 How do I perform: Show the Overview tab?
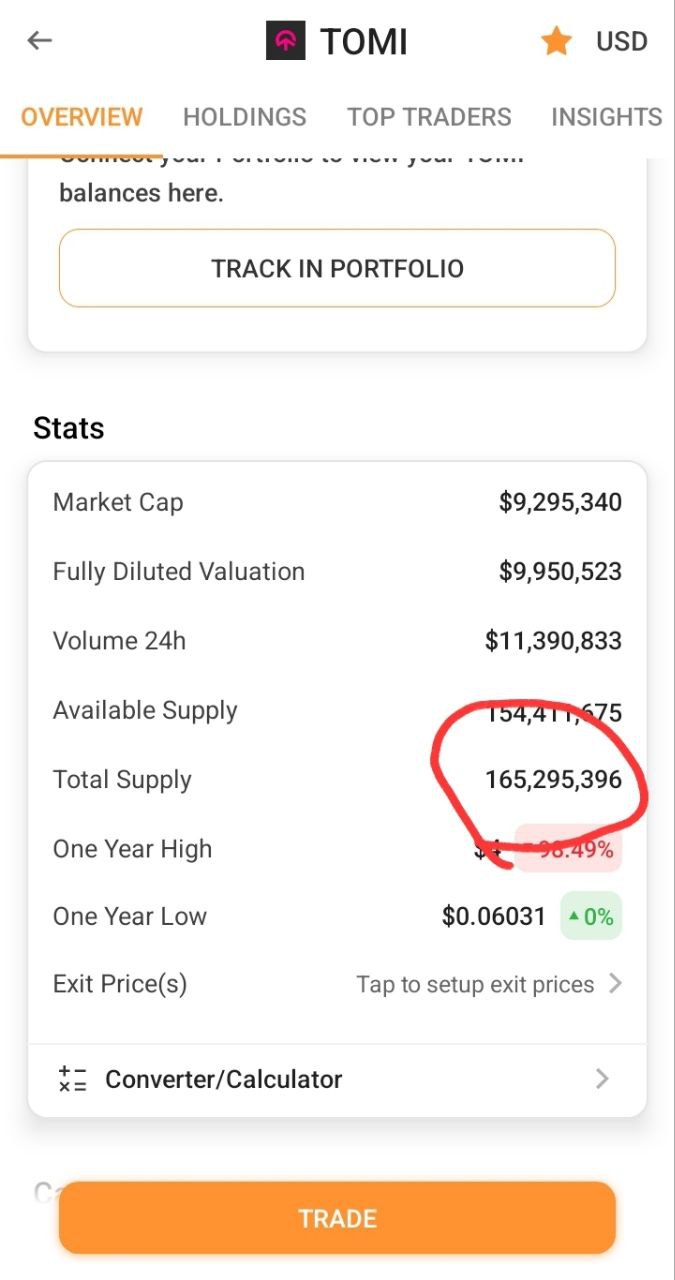point(82,117)
